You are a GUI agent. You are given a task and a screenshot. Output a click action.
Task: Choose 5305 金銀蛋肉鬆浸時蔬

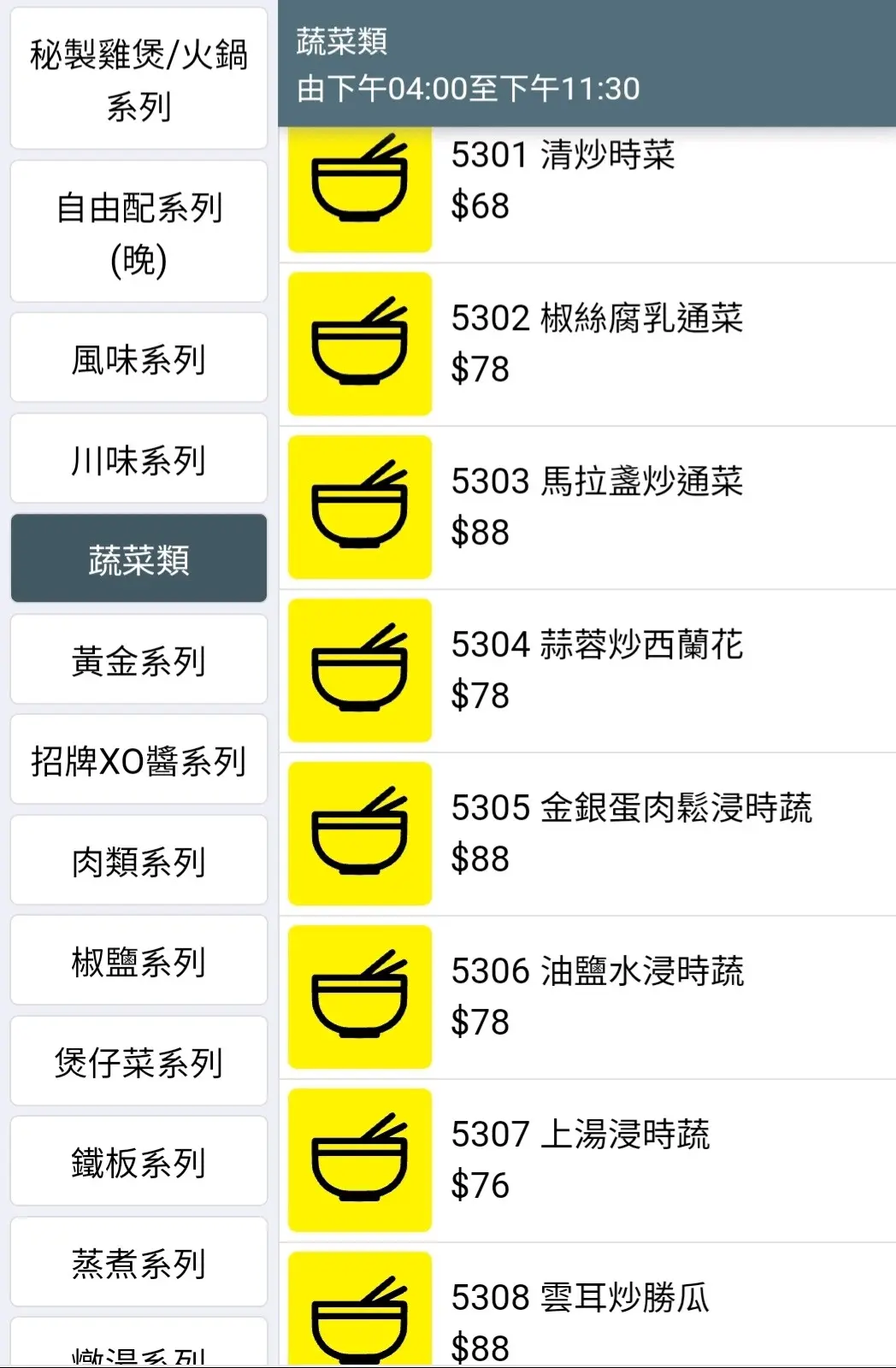pos(587,834)
